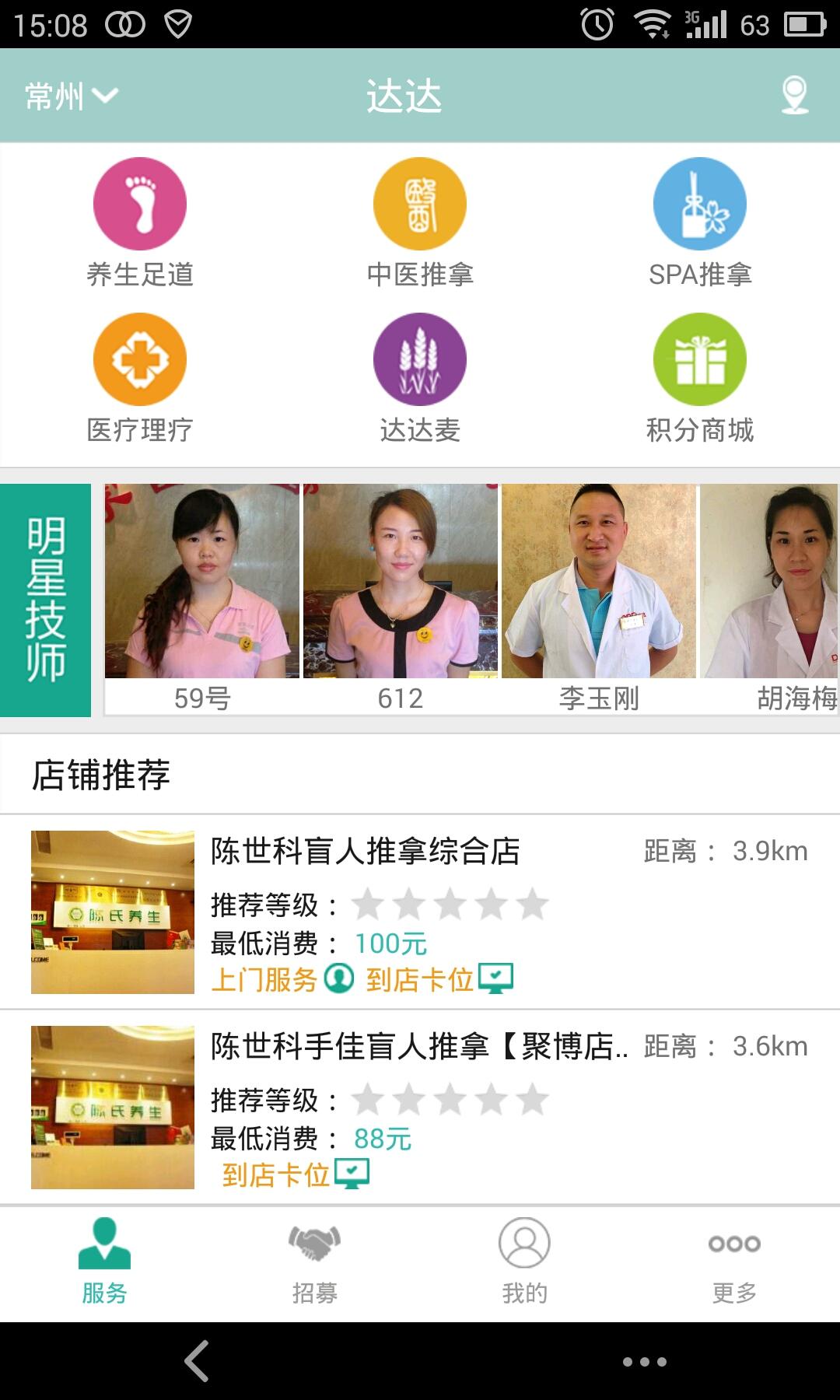The height and width of the screenshot is (1400, 840).
Task: Open the 达达麦 purple wheat icon
Action: (x=419, y=359)
